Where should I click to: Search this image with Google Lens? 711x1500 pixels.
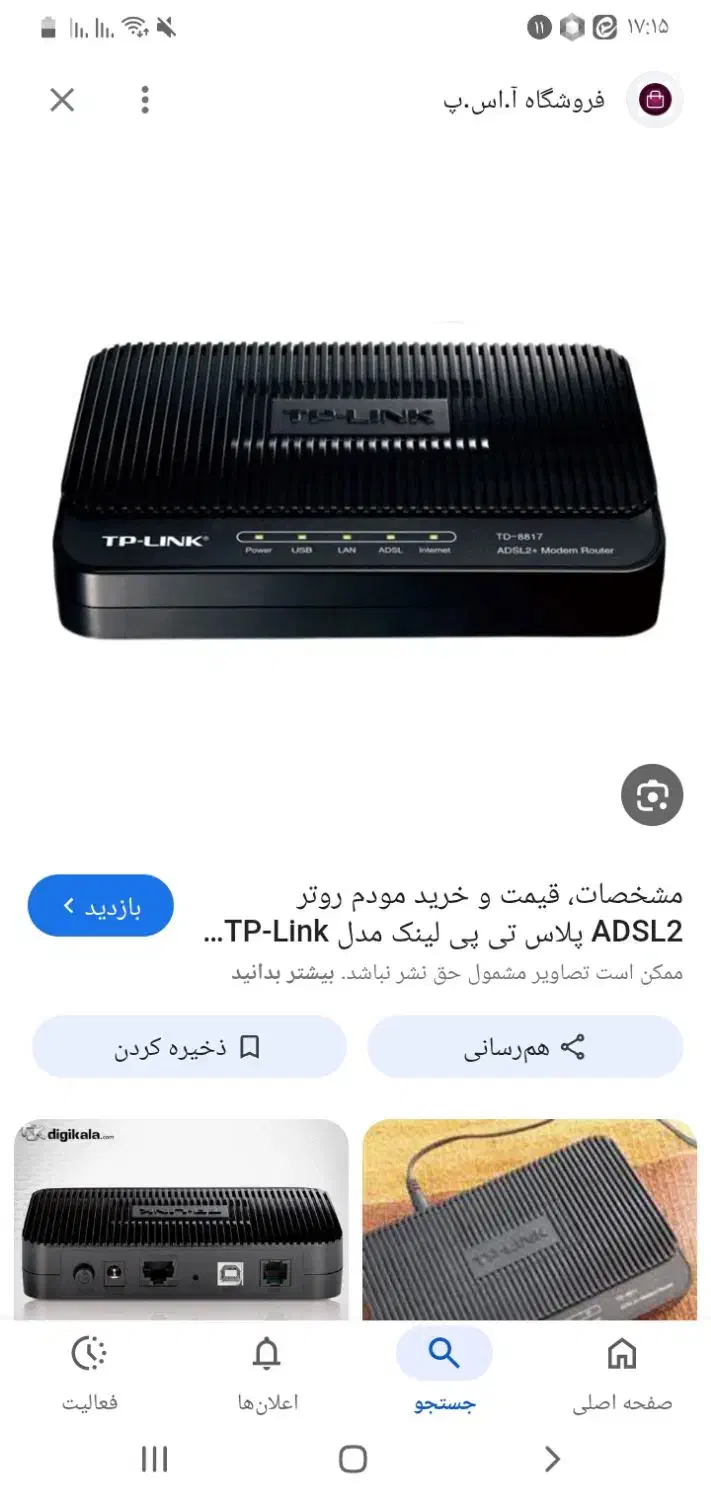[x=651, y=796]
